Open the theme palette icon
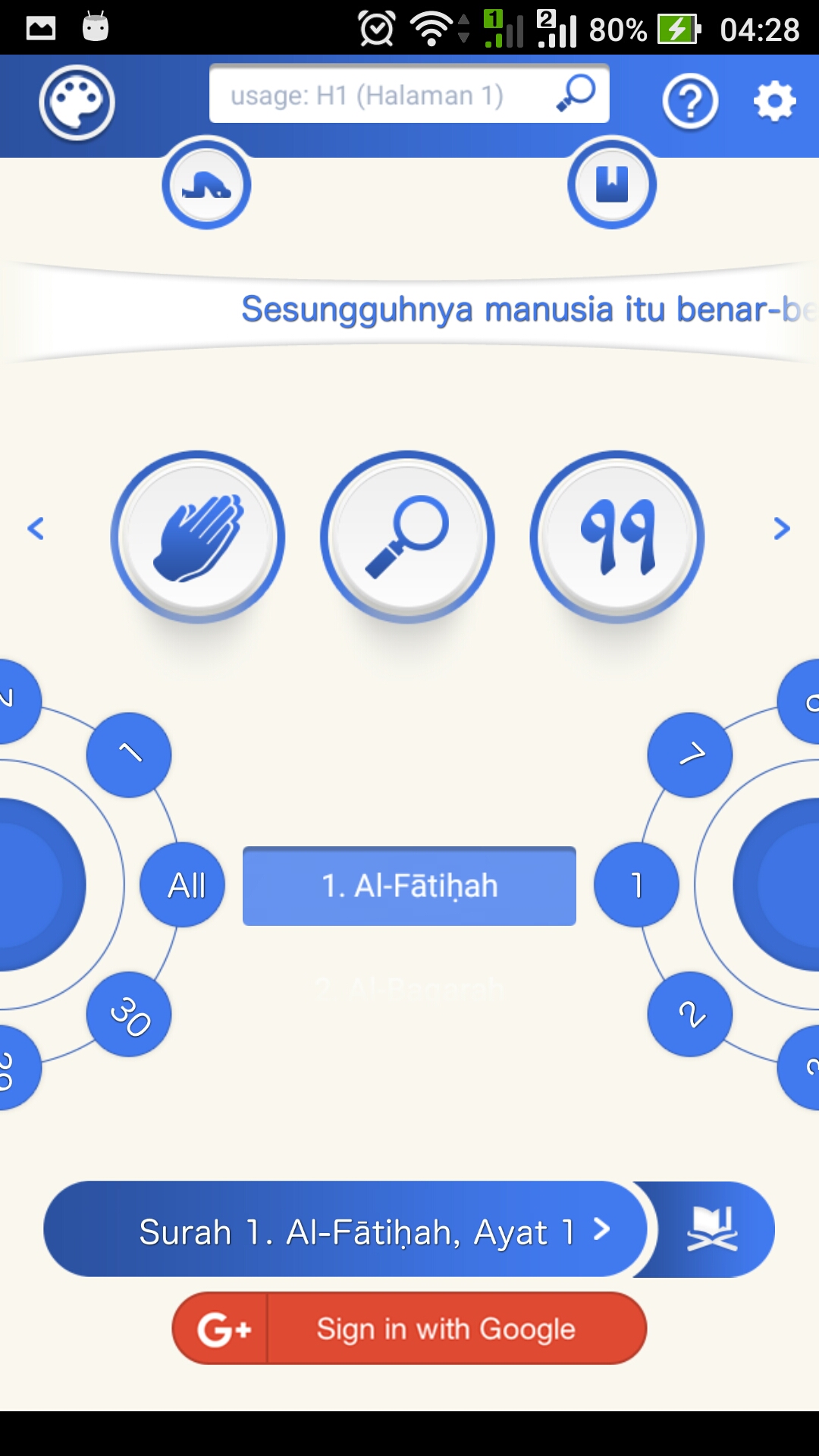The height and width of the screenshot is (1456, 819). pyautogui.click(x=77, y=102)
